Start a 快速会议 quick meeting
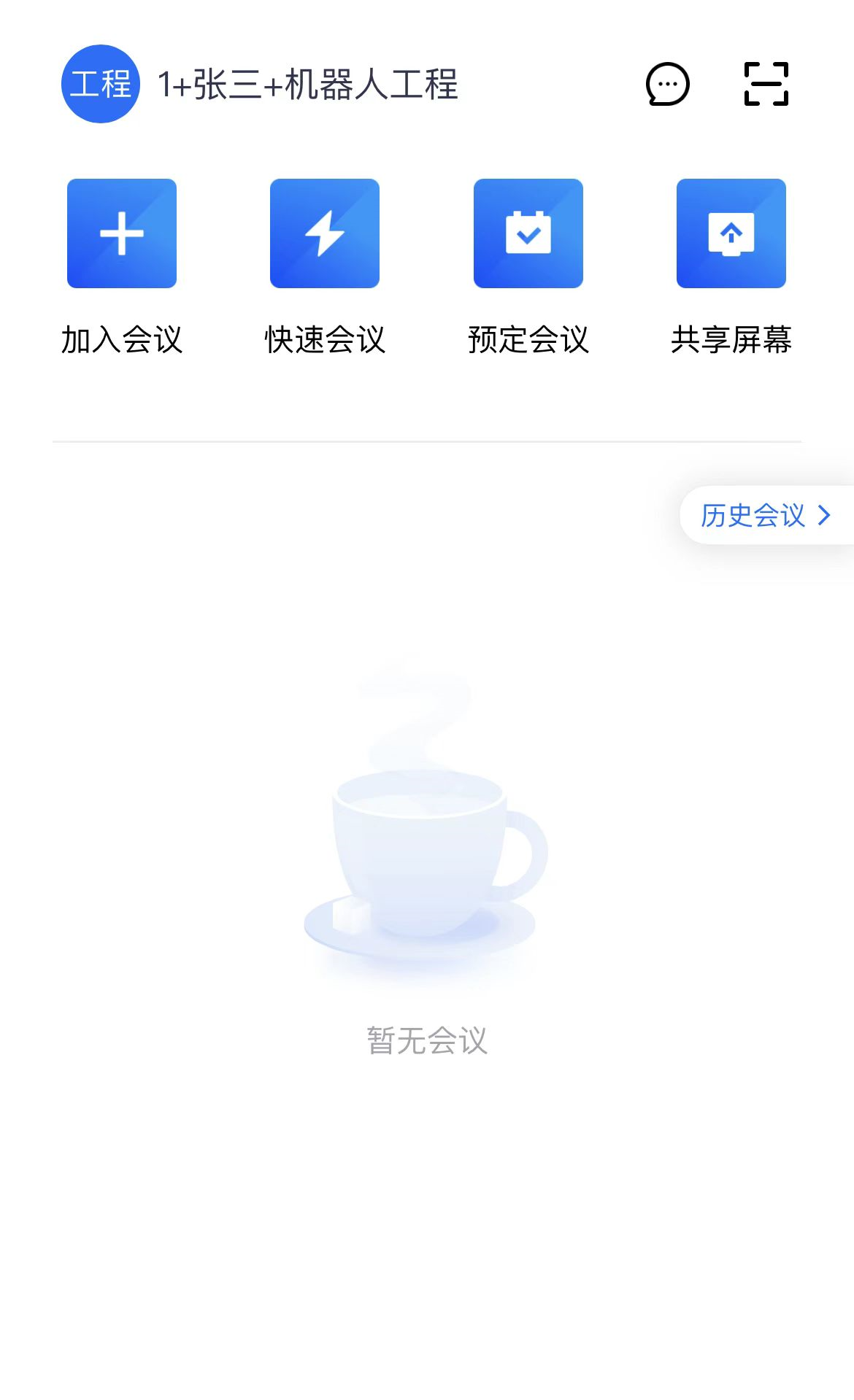The width and height of the screenshot is (854, 1400). 325,233
